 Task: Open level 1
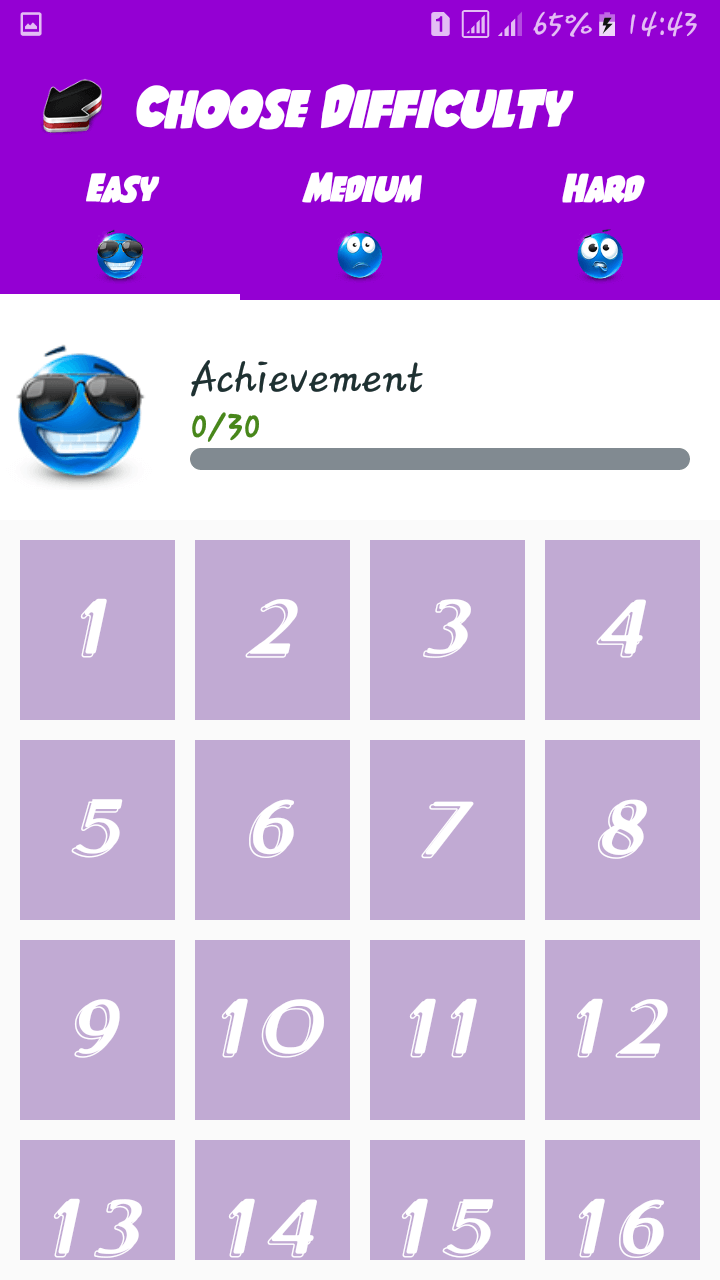point(97,630)
